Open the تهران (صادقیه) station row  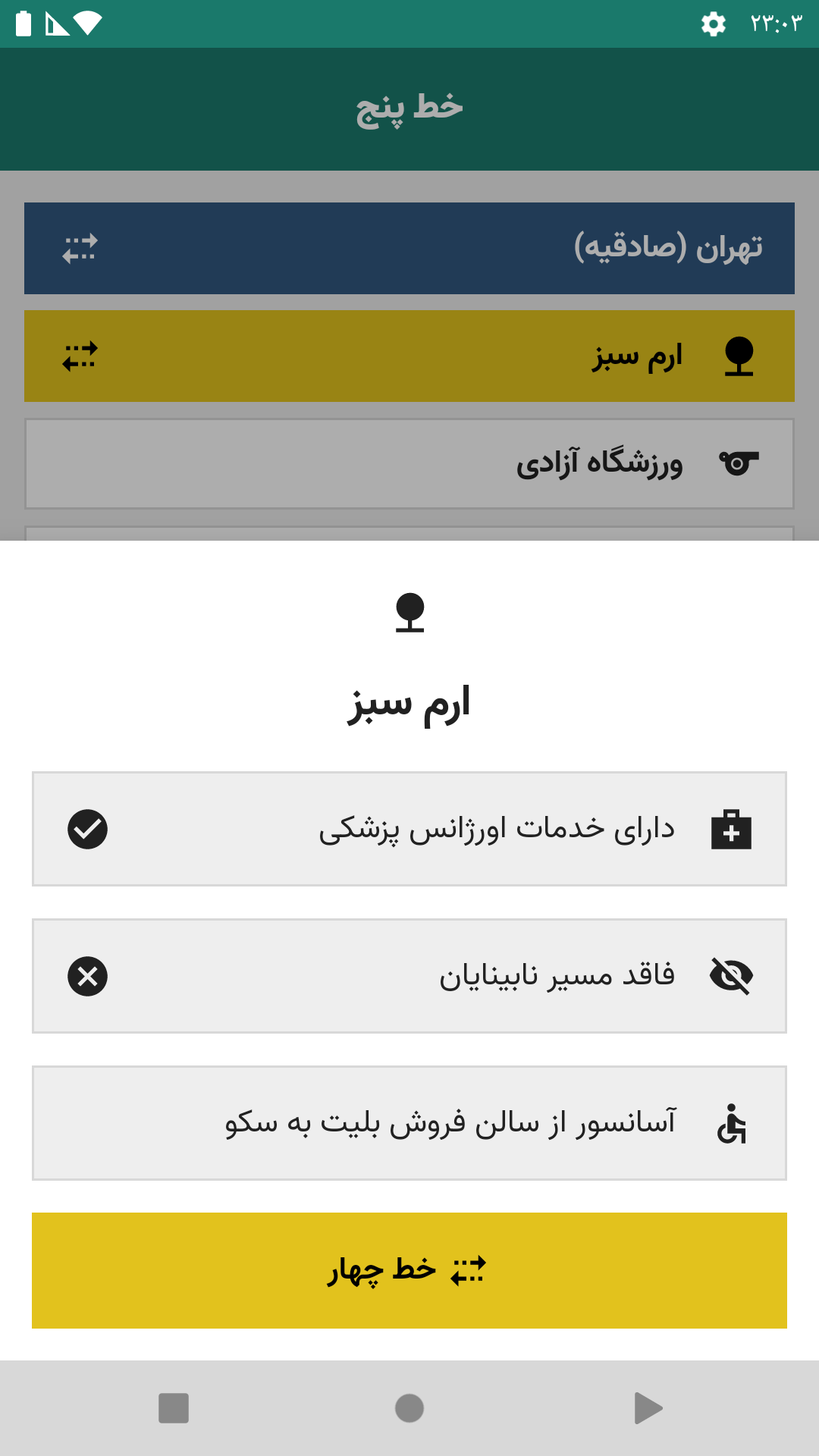coord(409,248)
